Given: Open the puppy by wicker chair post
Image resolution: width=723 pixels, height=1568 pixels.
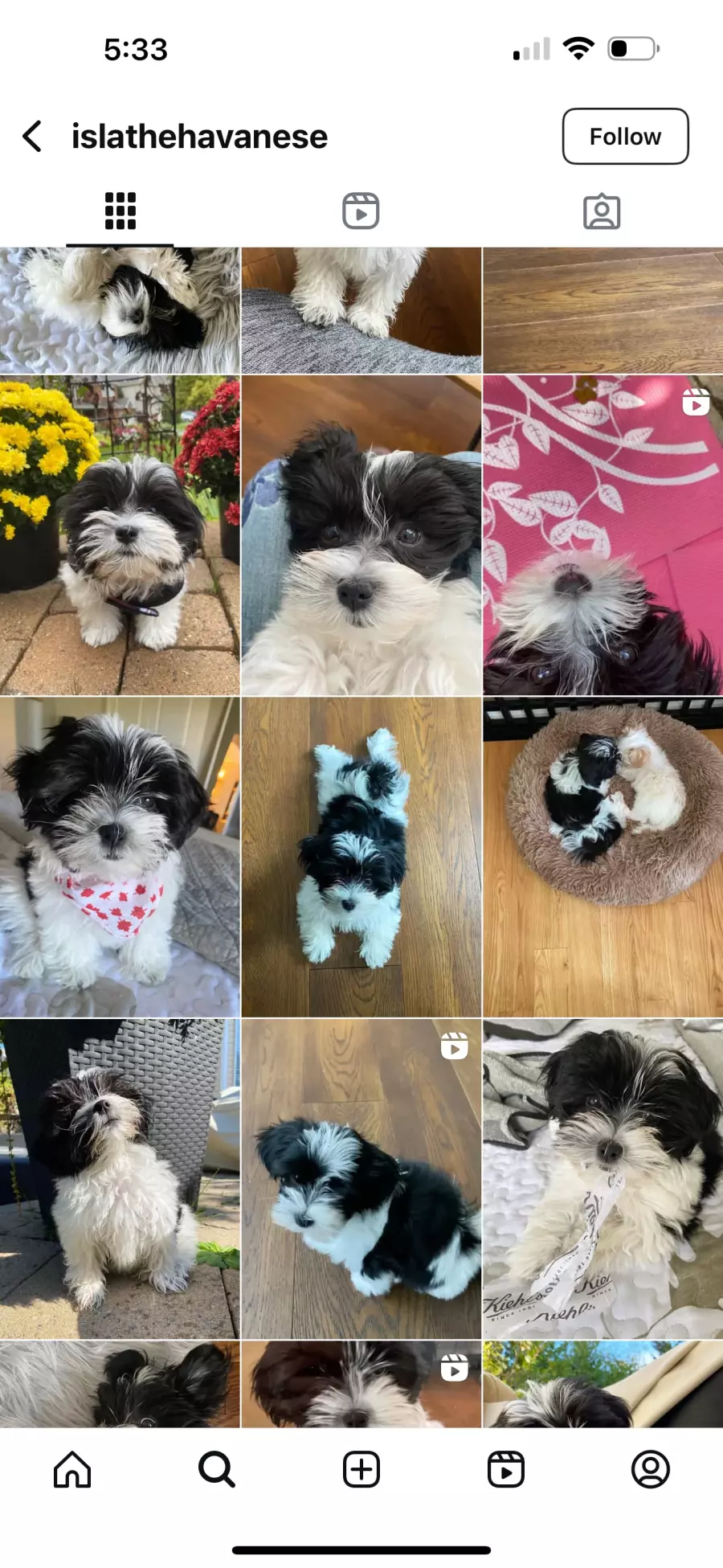Looking at the screenshot, I should pyautogui.click(x=120, y=1179).
